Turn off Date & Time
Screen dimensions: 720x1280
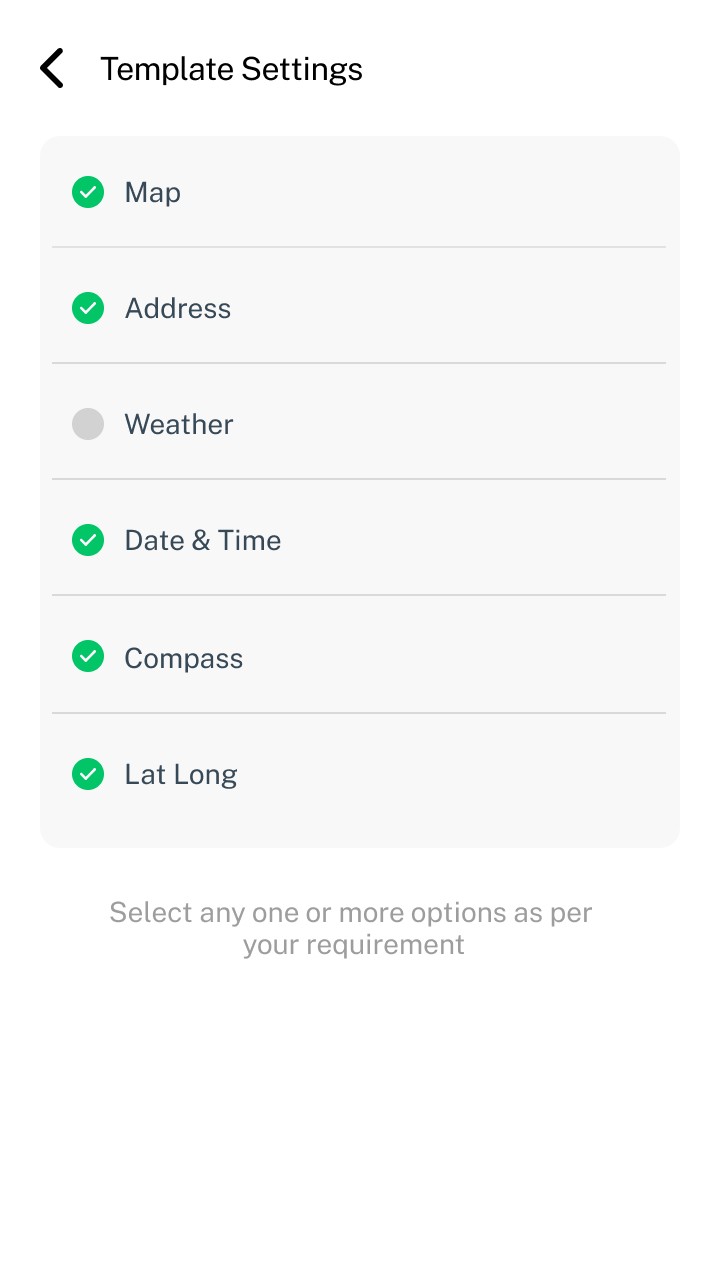click(88, 540)
